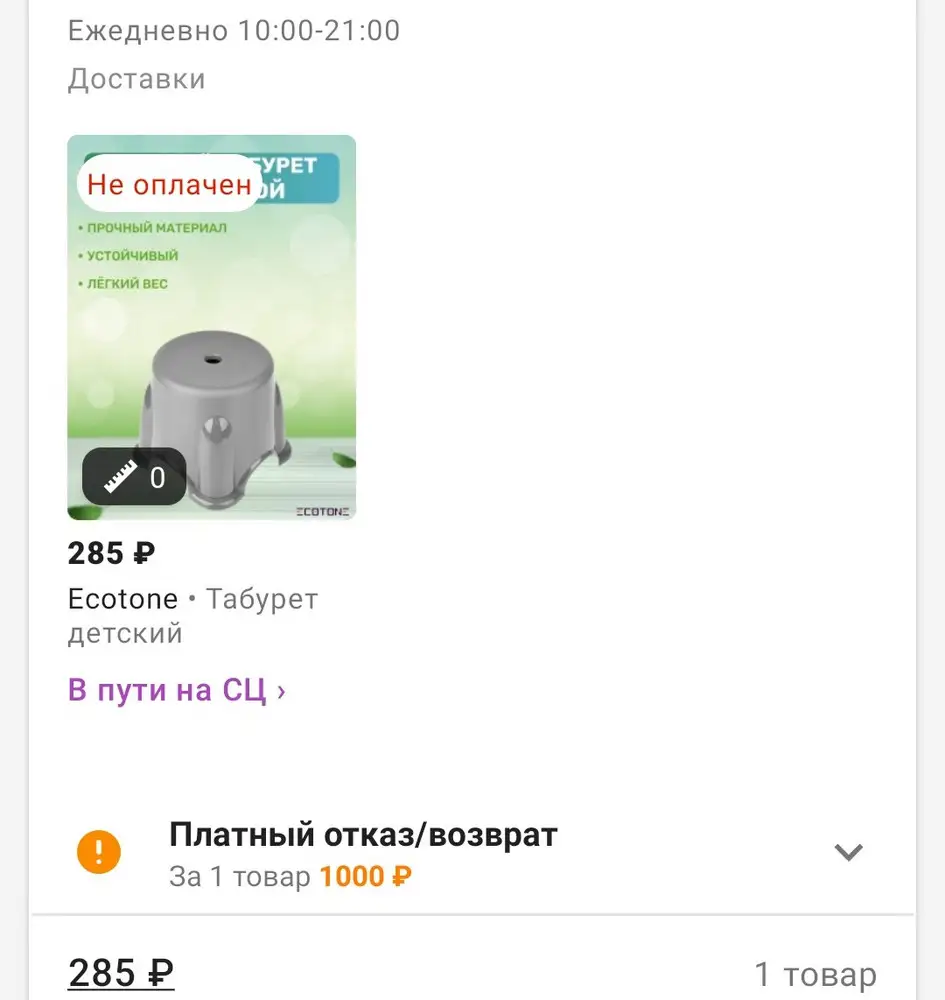
Task: Click the warning circle next to Платный отказ/возврат
Action: [x=98, y=852]
